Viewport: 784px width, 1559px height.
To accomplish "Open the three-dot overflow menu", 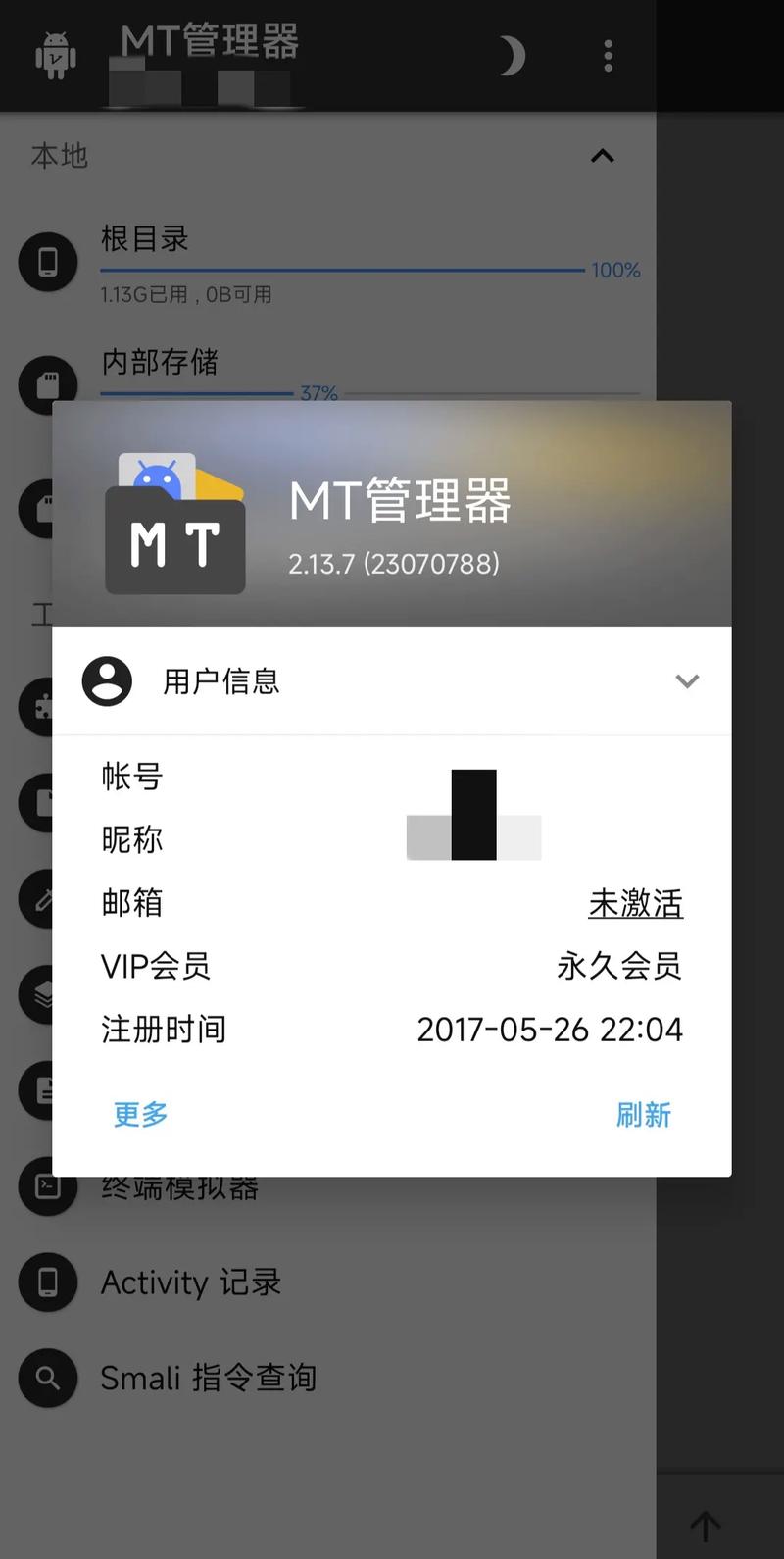I will coord(609,56).
